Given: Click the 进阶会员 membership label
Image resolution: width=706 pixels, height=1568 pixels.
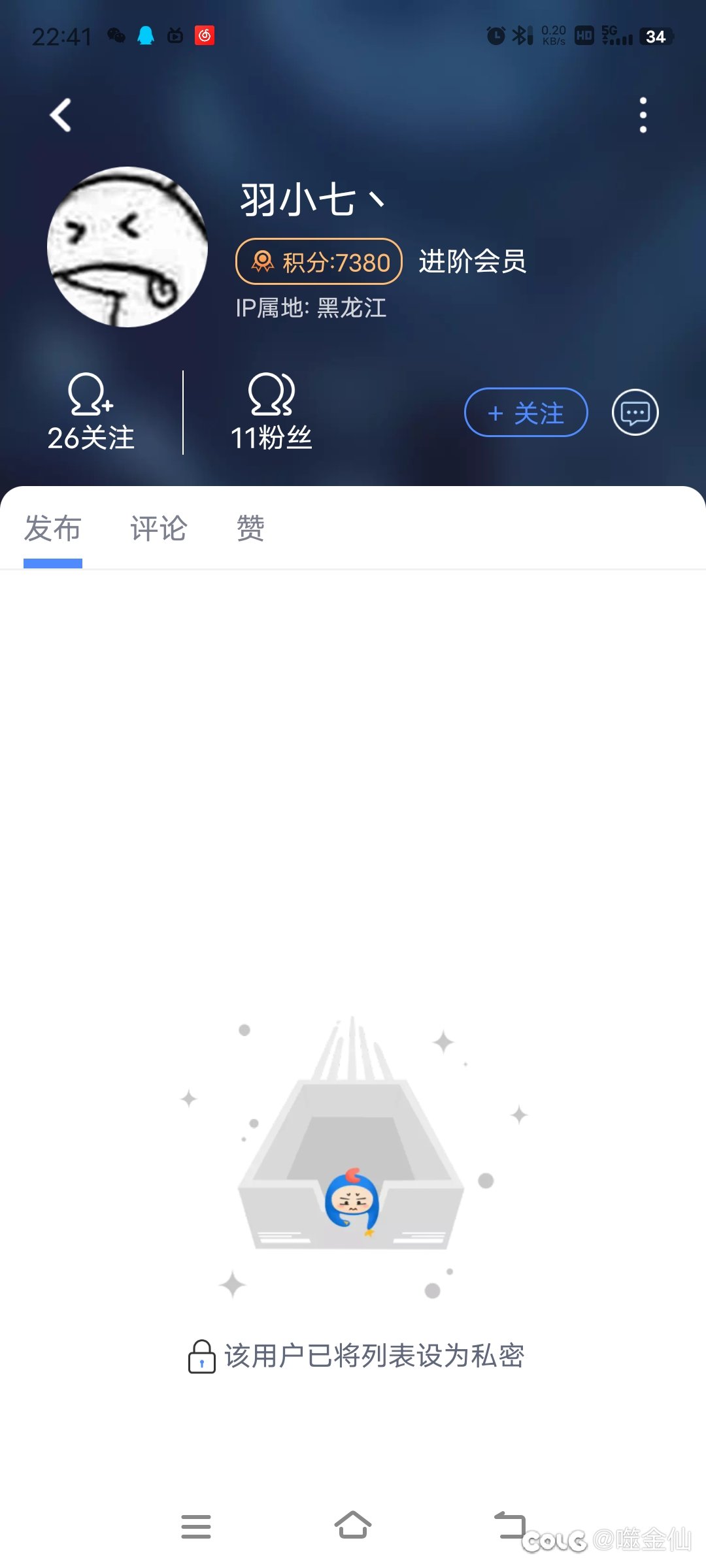Looking at the screenshot, I should pyautogui.click(x=472, y=261).
